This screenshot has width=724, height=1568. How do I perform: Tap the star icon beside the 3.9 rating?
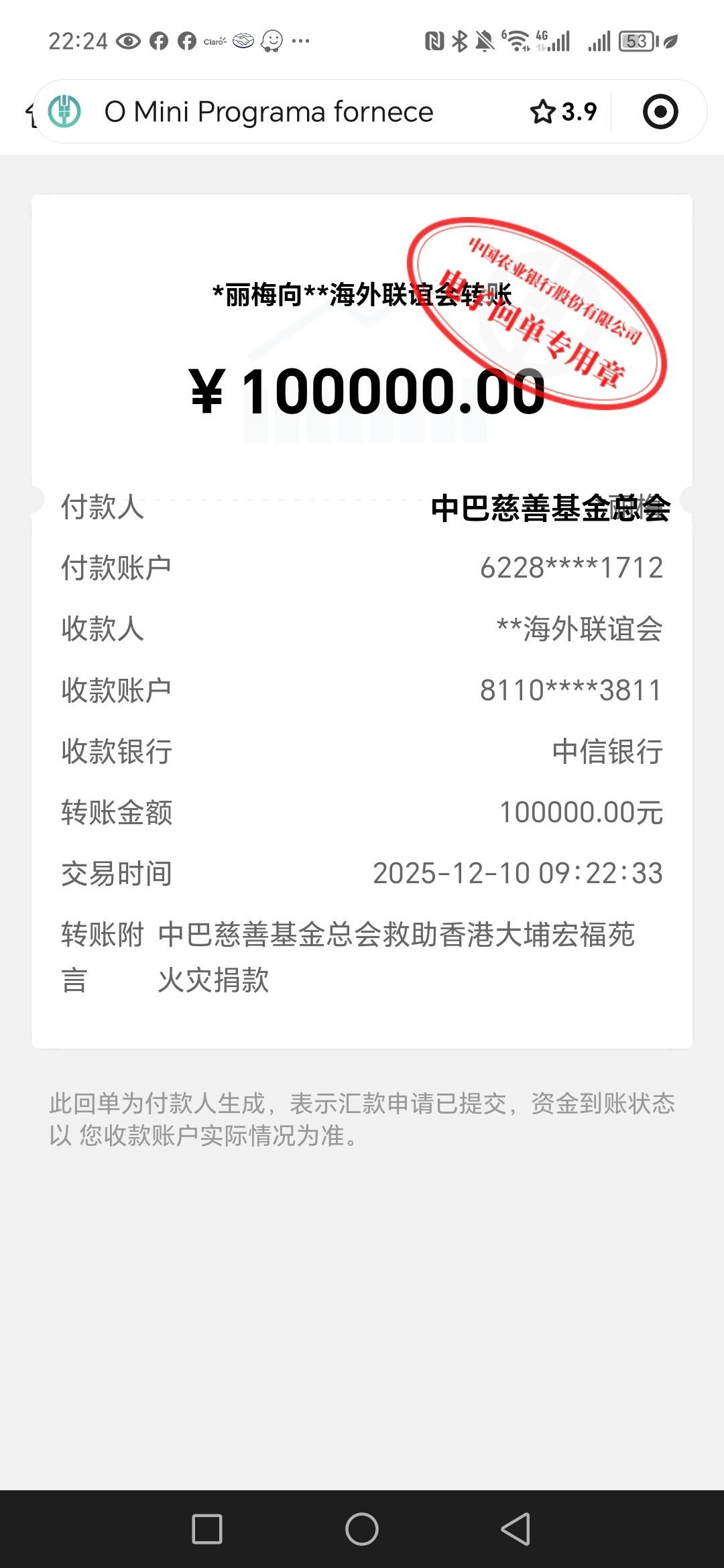[543, 112]
